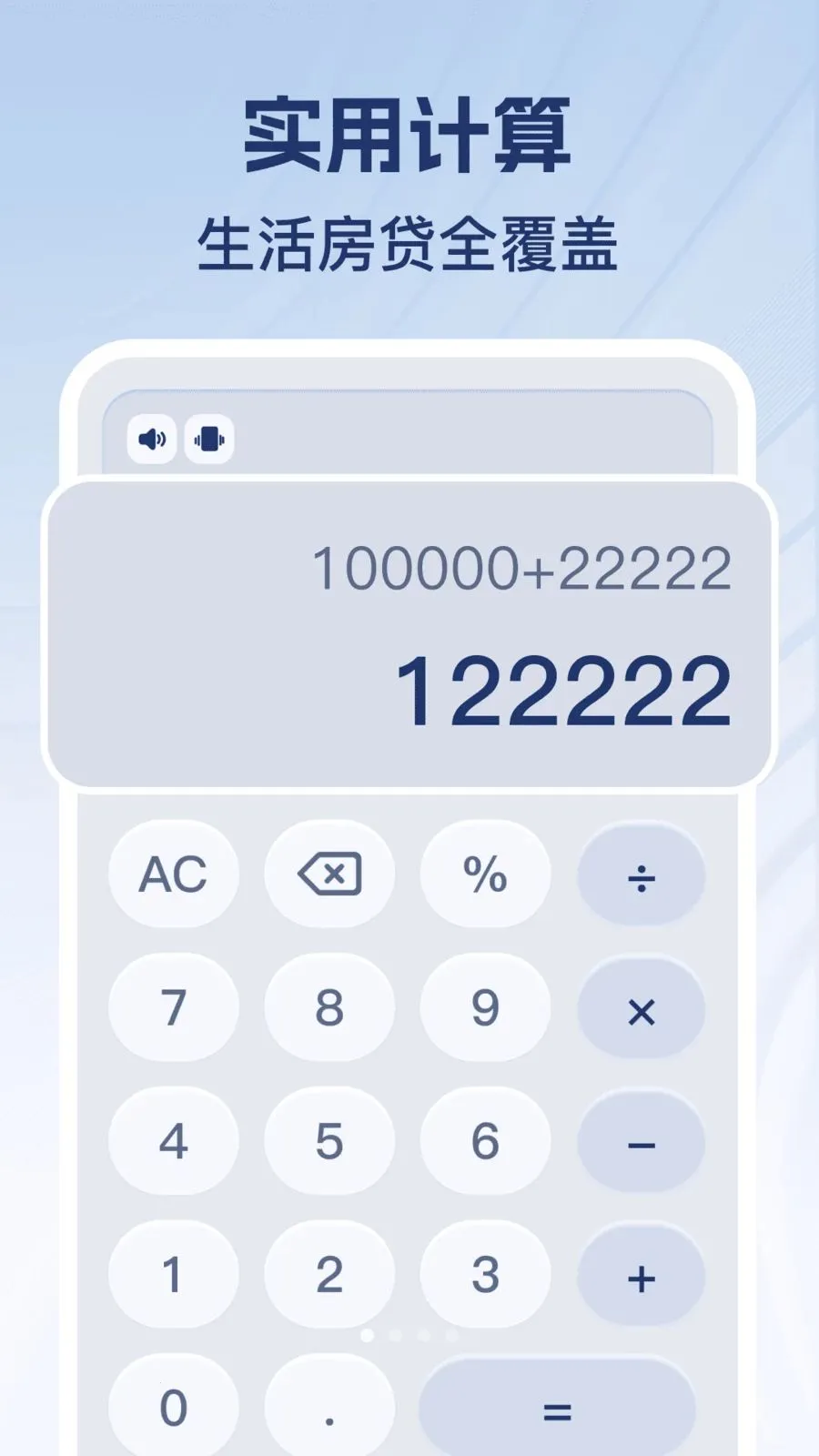Apply the percent function
This screenshot has width=819, height=1456.
click(x=485, y=875)
